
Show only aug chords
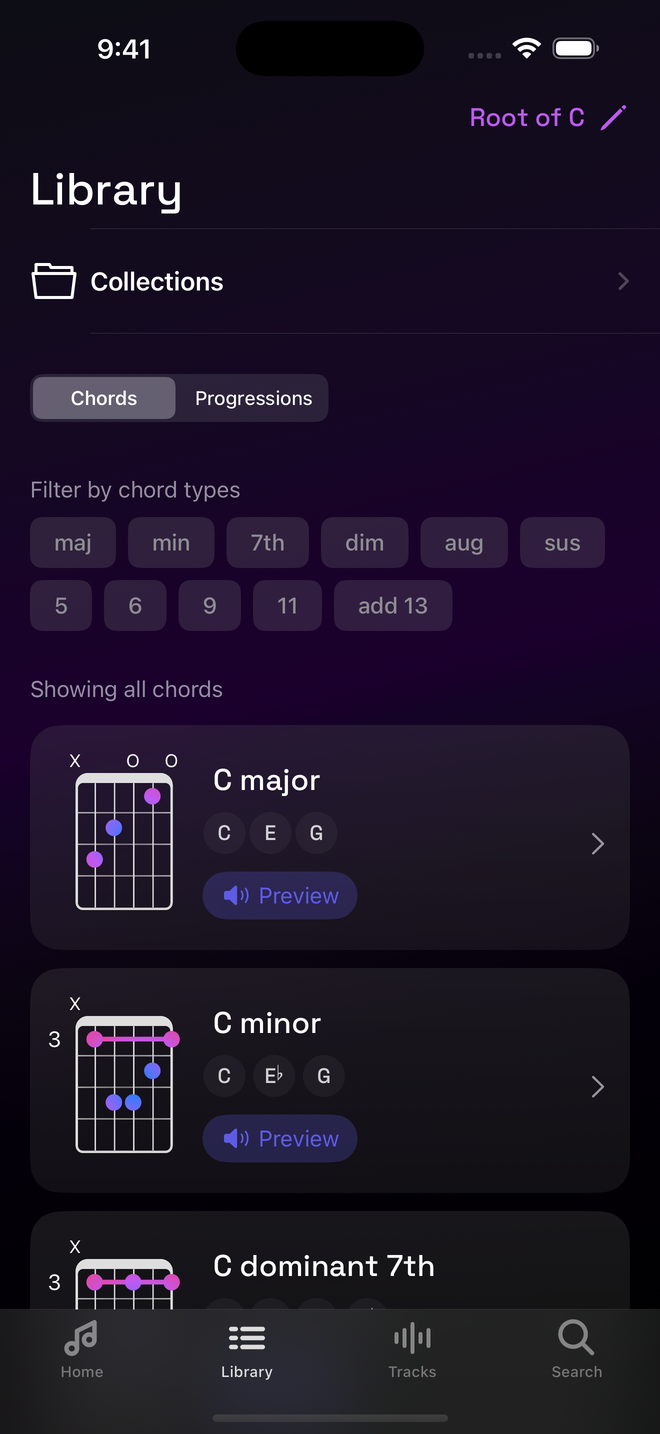[464, 543]
